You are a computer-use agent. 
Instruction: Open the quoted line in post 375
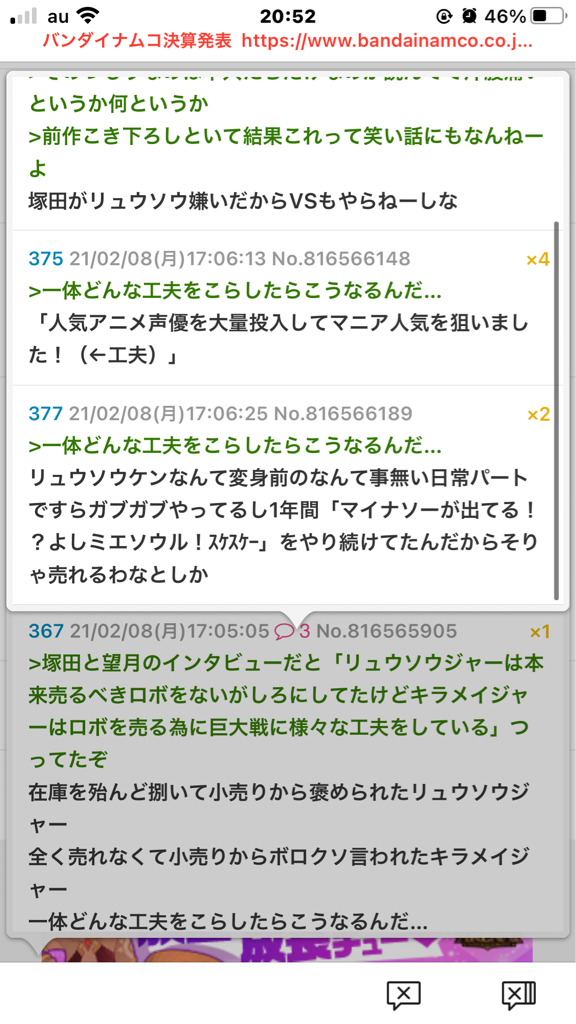click(x=235, y=291)
